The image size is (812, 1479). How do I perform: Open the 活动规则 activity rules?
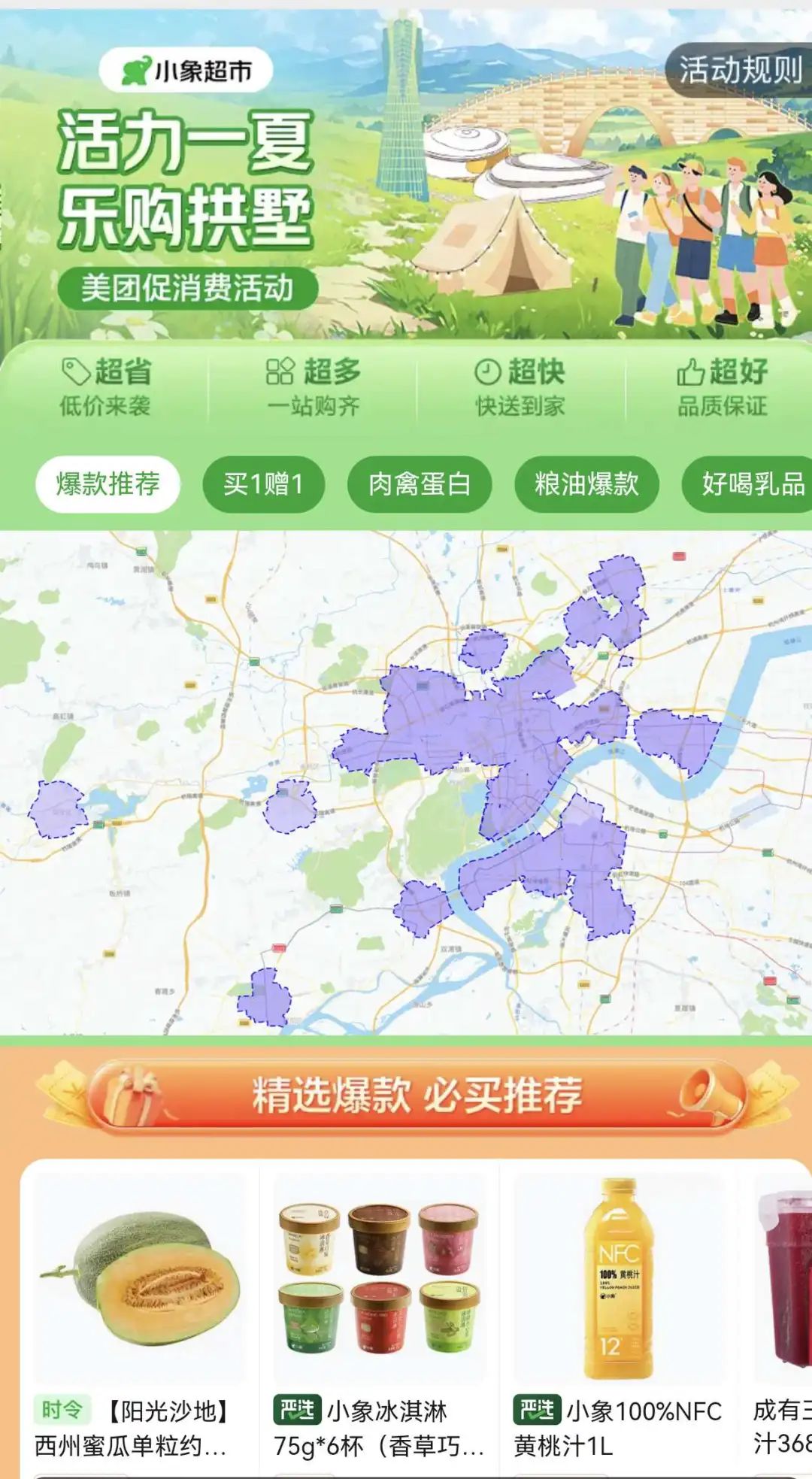pos(741,71)
